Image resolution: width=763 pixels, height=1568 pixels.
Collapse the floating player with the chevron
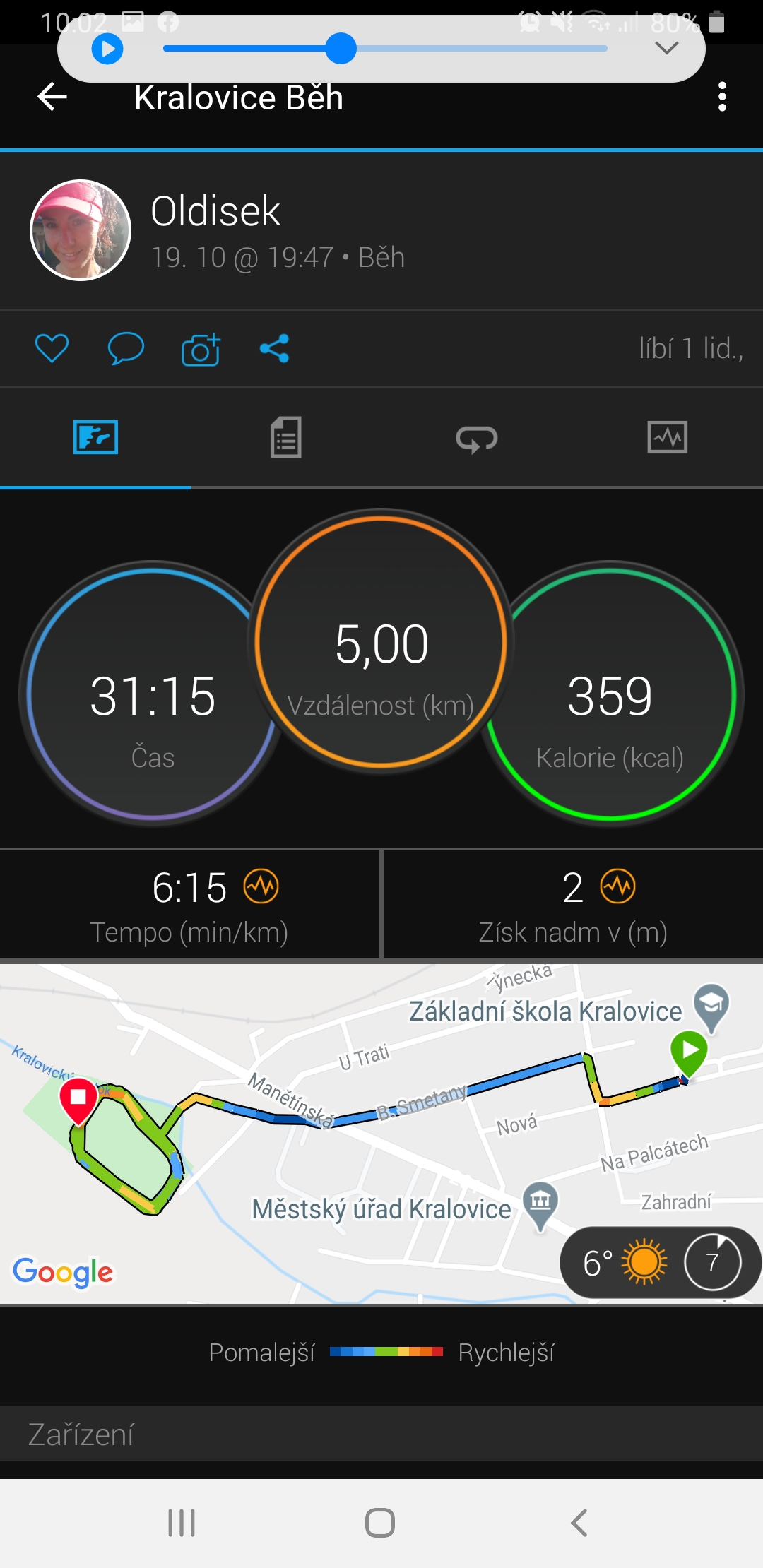coord(666,48)
